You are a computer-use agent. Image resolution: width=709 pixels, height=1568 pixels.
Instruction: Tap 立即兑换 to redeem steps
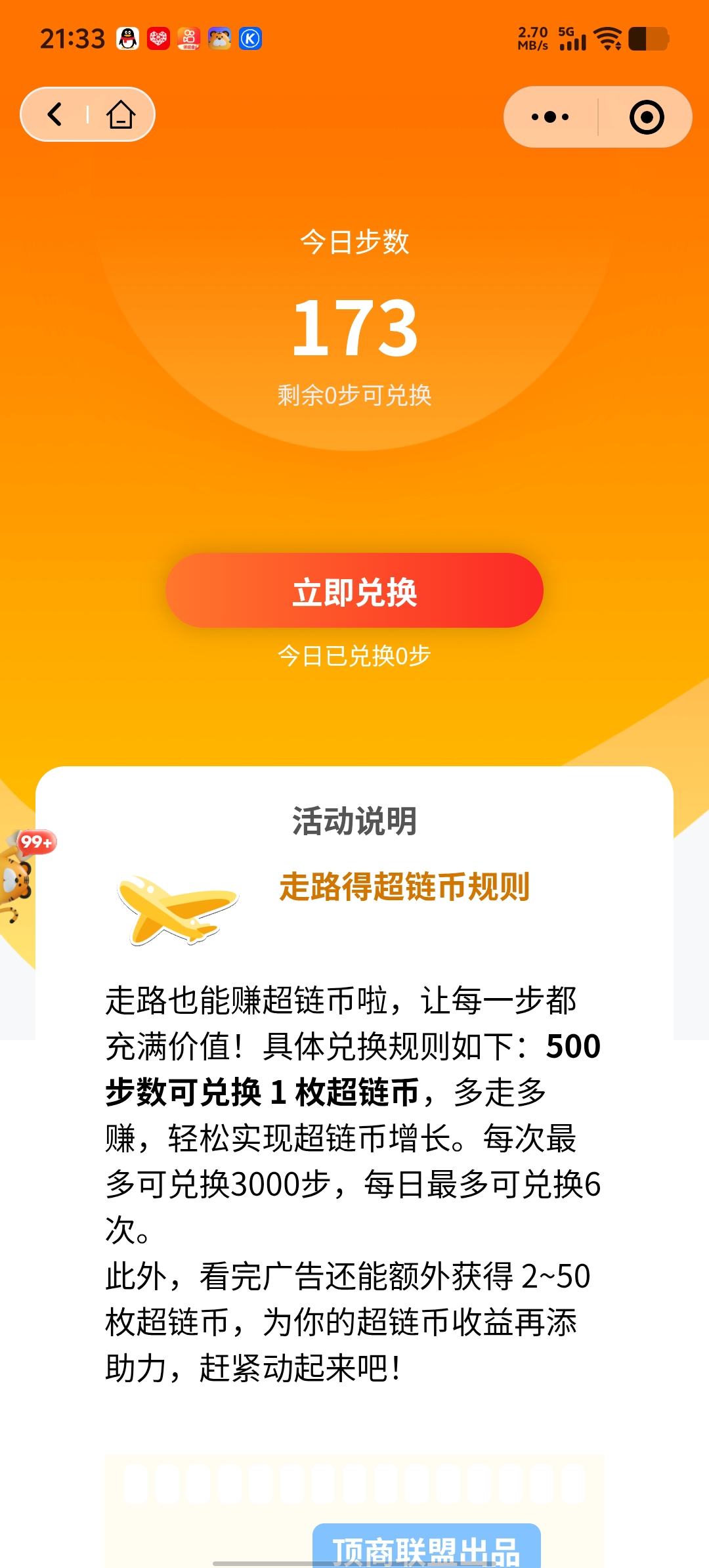tap(354, 591)
